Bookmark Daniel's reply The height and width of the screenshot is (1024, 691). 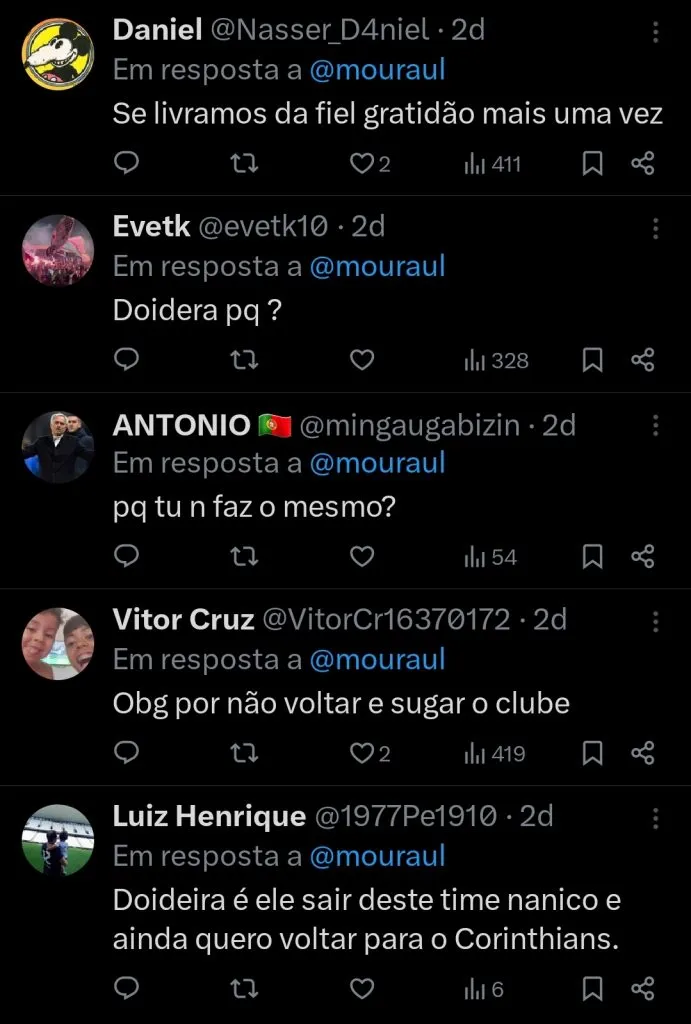tap(592, 164)
